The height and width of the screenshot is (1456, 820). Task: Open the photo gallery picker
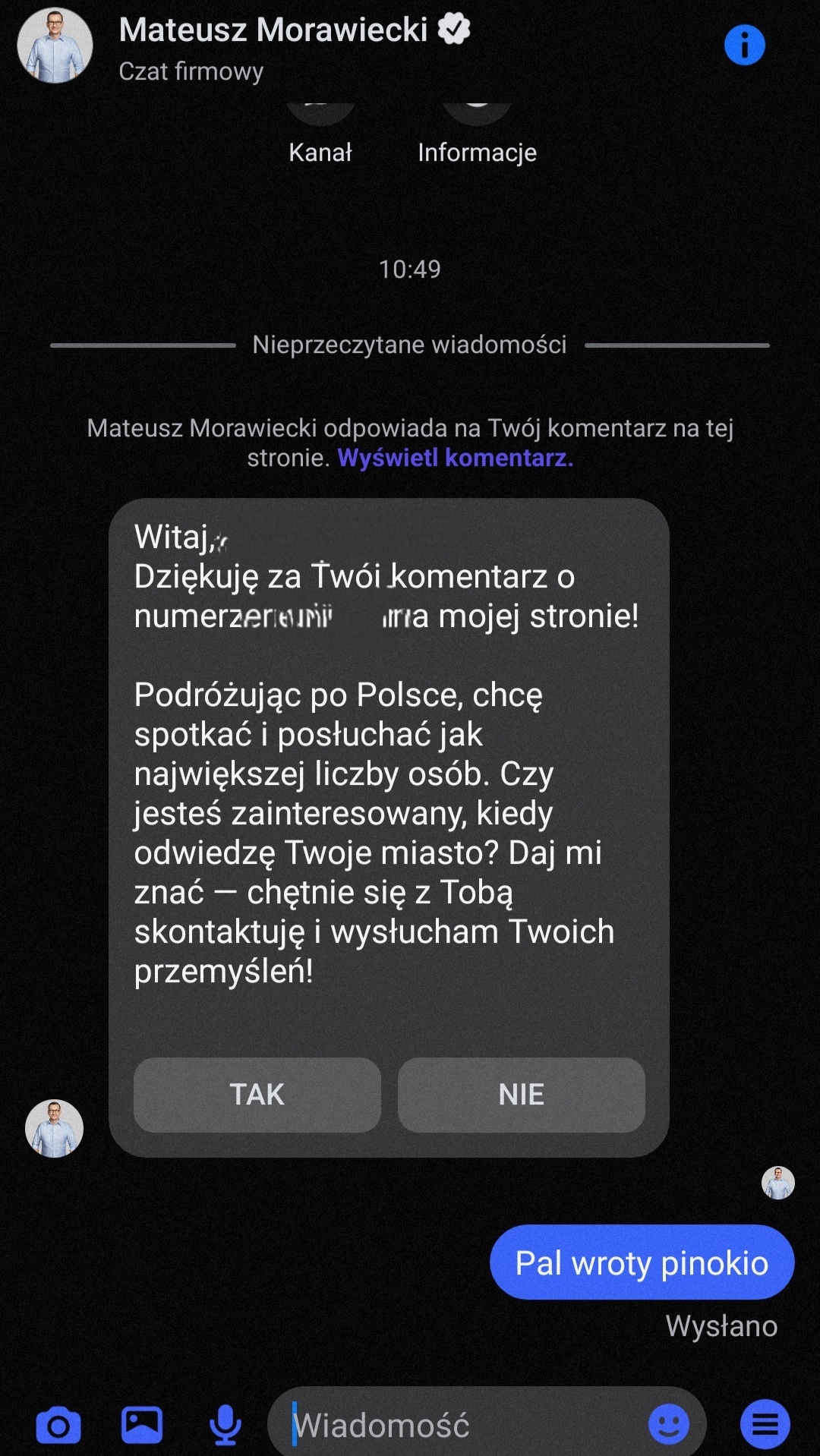pyautogui.click(x=142, y=1425)
